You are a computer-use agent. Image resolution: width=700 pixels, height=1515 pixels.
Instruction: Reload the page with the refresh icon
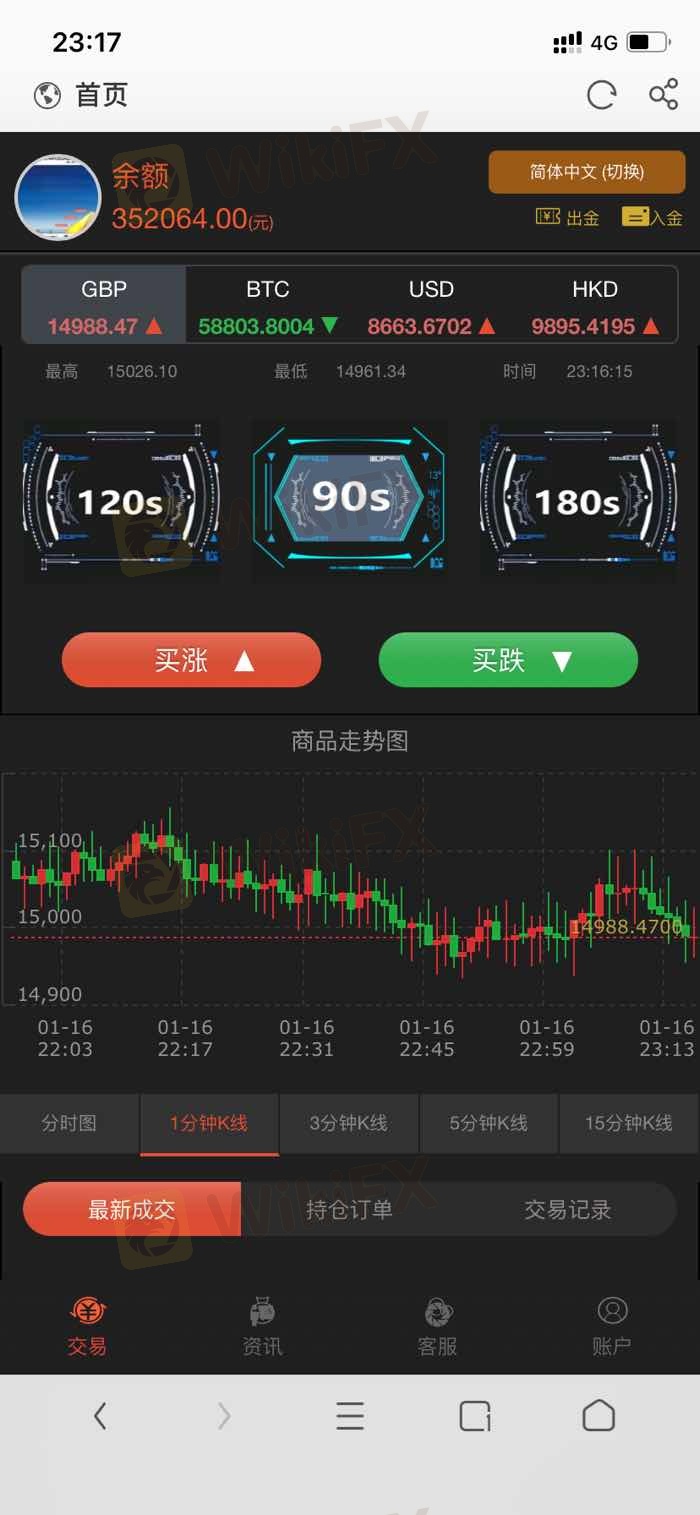click(x=601, y=96)
